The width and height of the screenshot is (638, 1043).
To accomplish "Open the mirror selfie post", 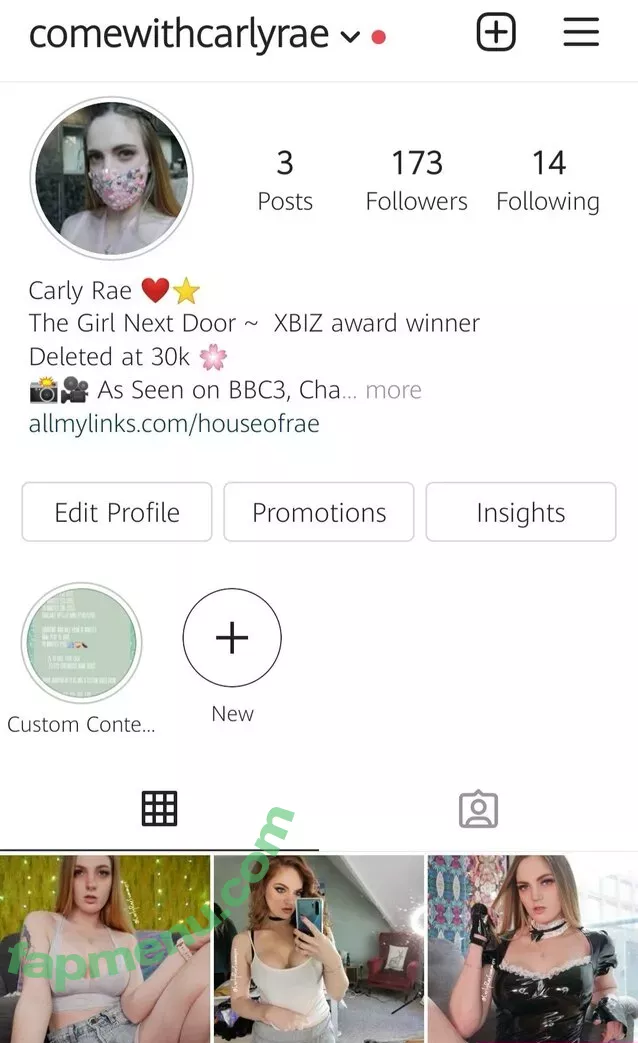I will coord(319,948).
